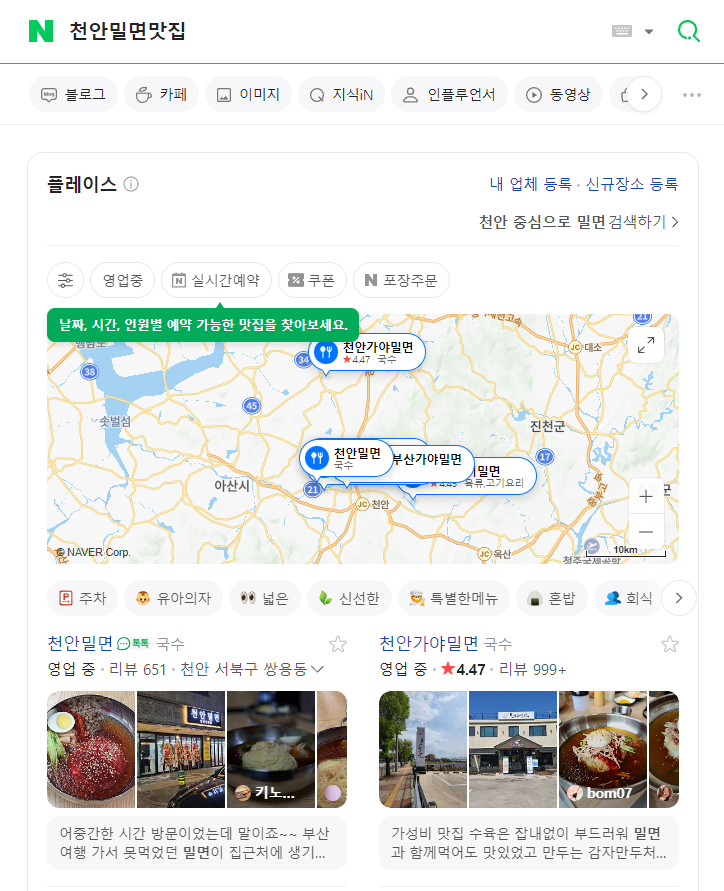Zoom in on the map
Screen dimensions: 724x891
[x=646, y=496]
